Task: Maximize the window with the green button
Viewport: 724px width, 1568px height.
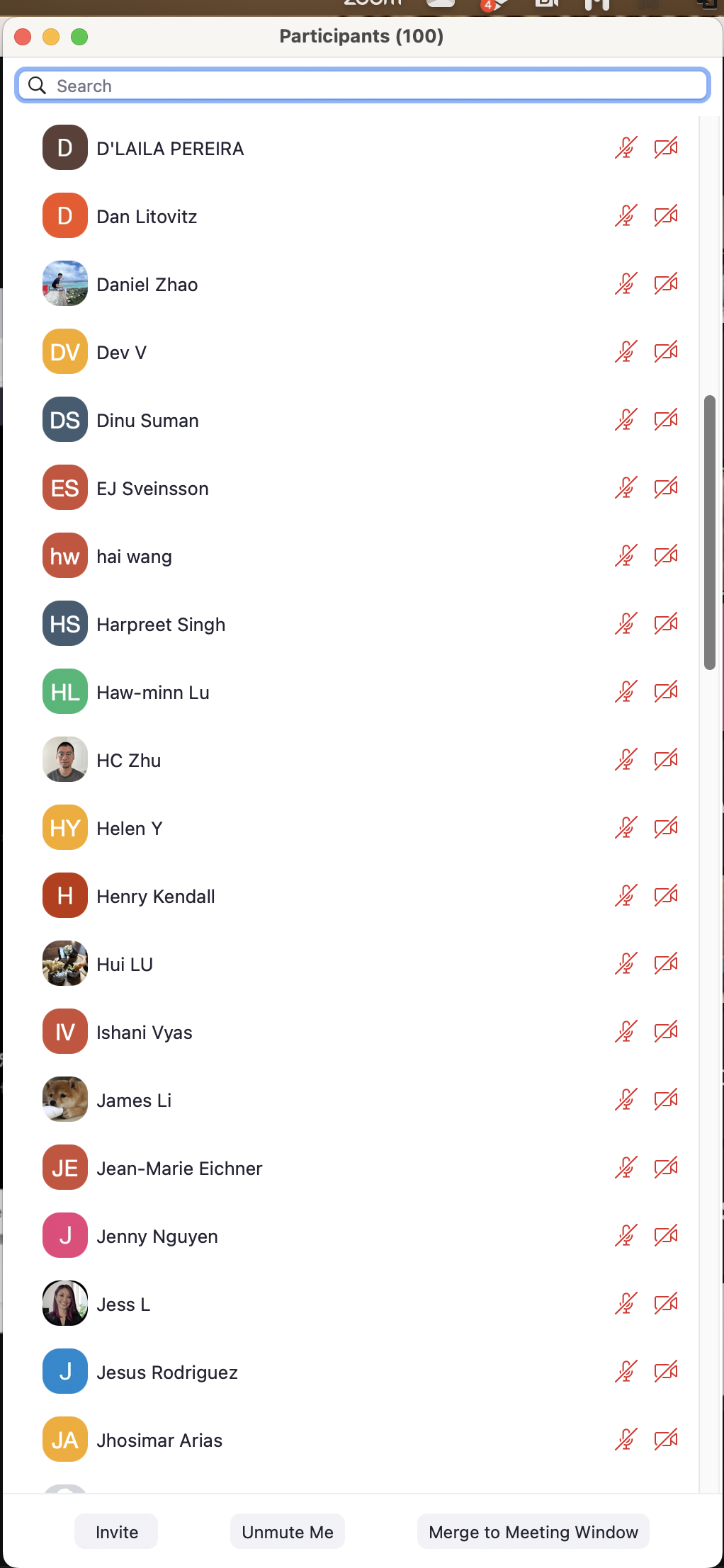Action: [79, 37]
